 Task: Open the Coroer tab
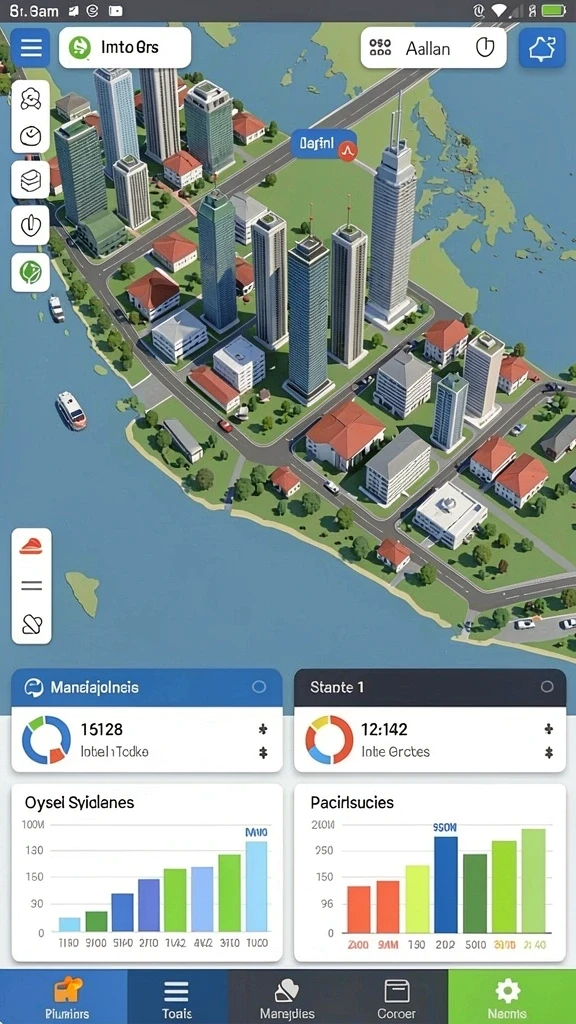coord(396,997)
